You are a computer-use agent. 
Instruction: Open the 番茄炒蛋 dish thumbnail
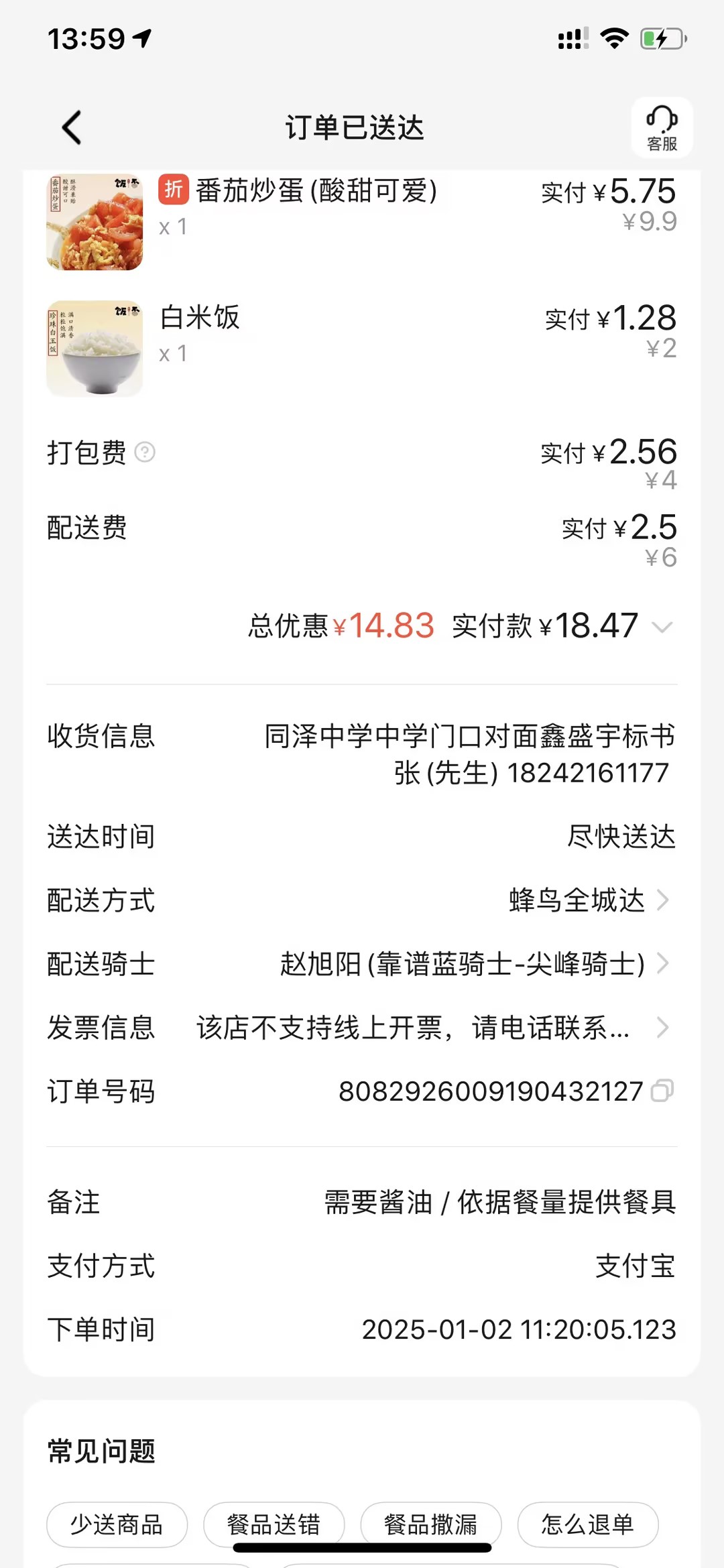tap(95, 222)
